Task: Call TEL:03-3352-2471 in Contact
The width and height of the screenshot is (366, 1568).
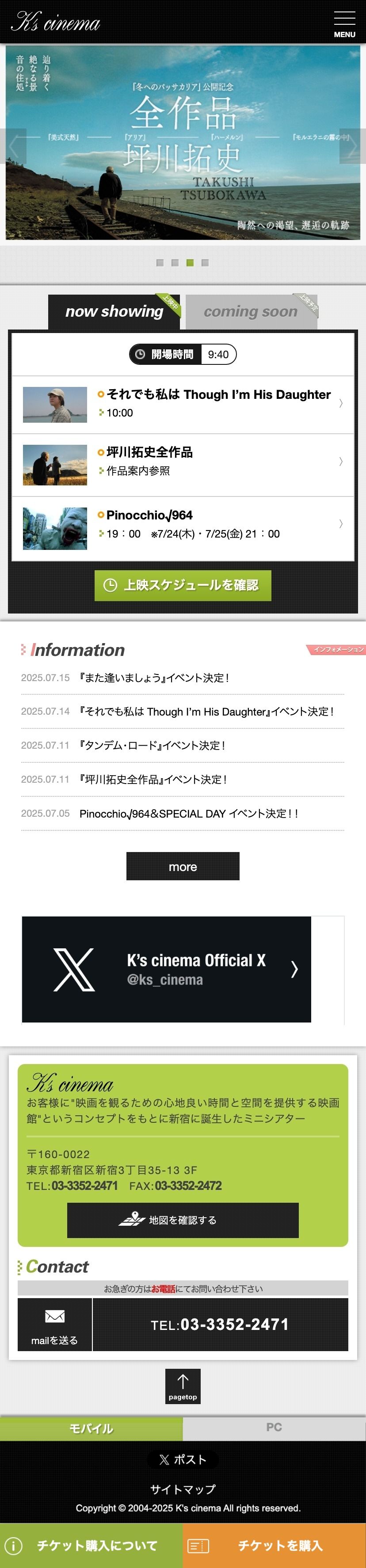Action: pos(220,1325)
